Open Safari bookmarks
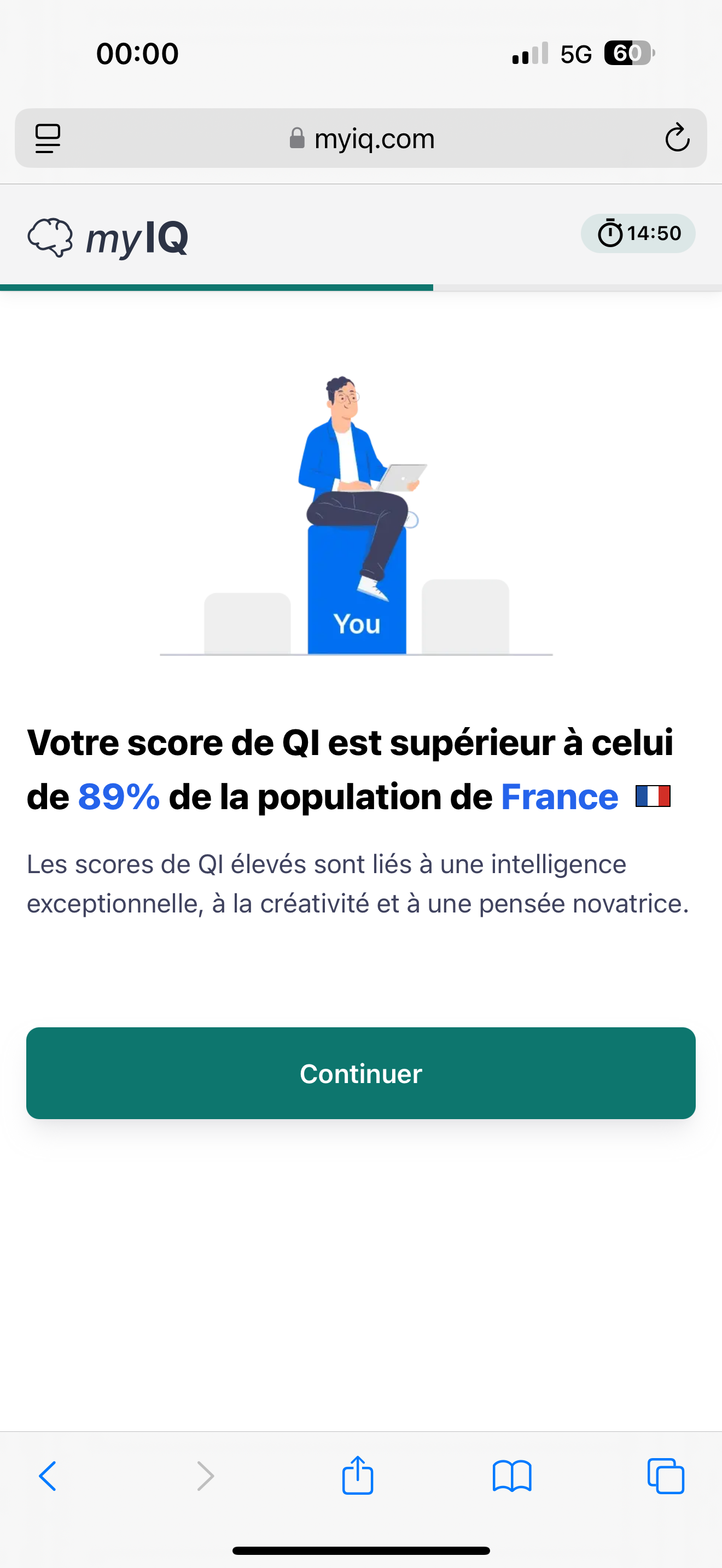 (x=512, y=1476)
